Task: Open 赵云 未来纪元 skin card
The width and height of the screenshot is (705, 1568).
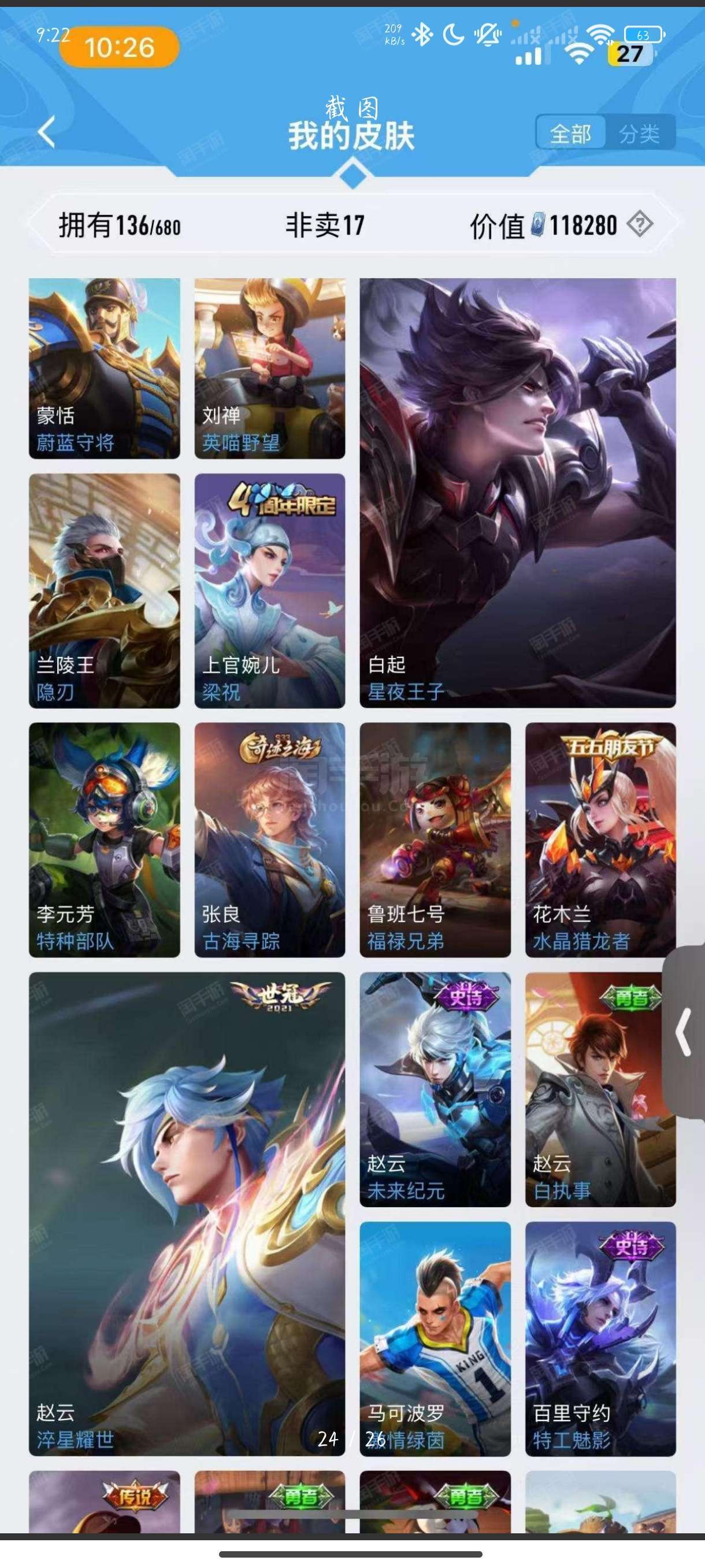Action: coord(436,1090)
